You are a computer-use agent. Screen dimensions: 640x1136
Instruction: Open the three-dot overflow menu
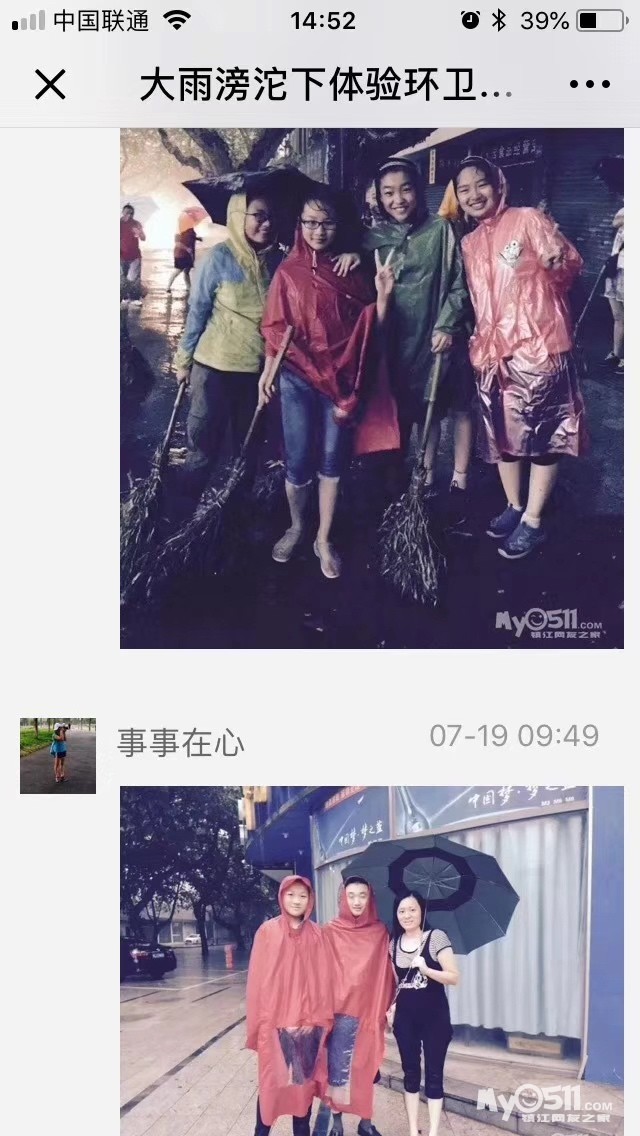pos(589,85)
